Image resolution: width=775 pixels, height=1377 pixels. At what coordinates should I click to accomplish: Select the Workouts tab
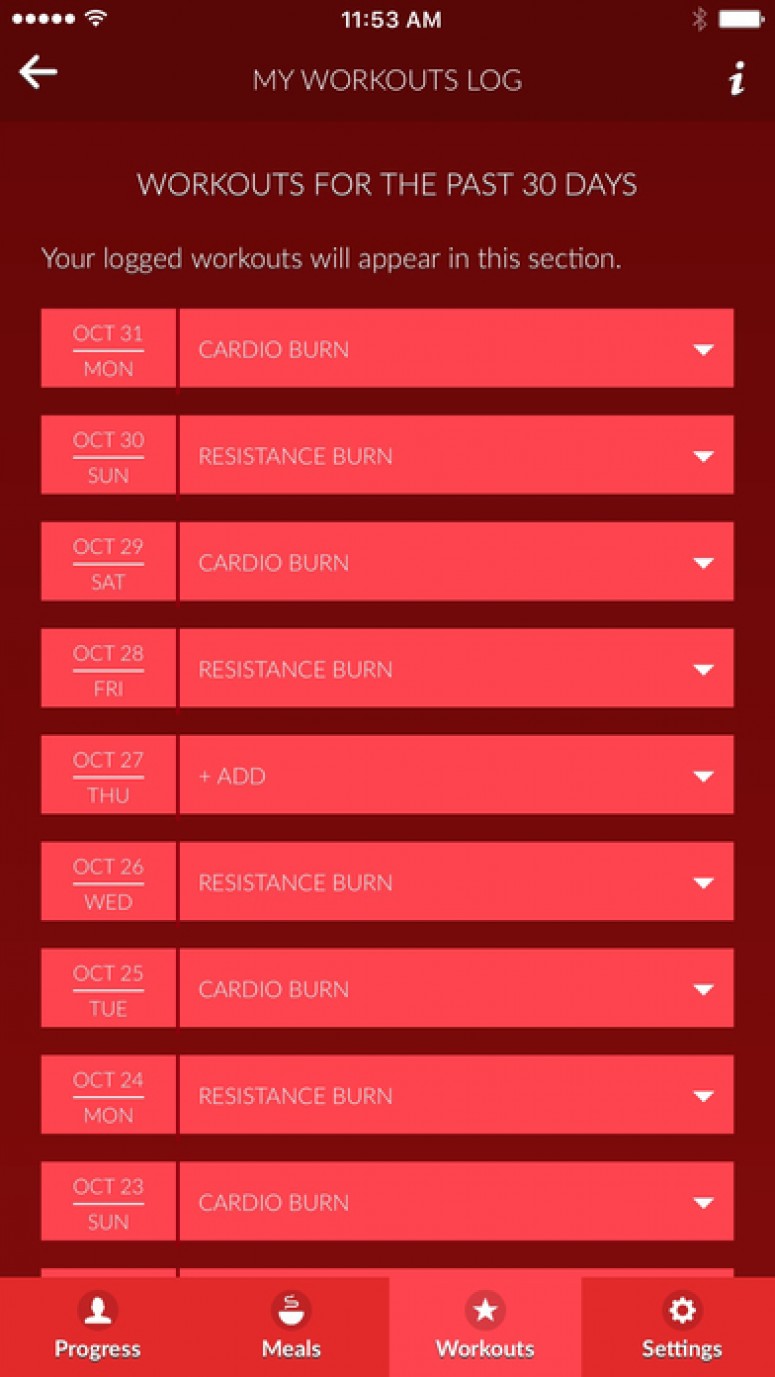(485, 1327)
